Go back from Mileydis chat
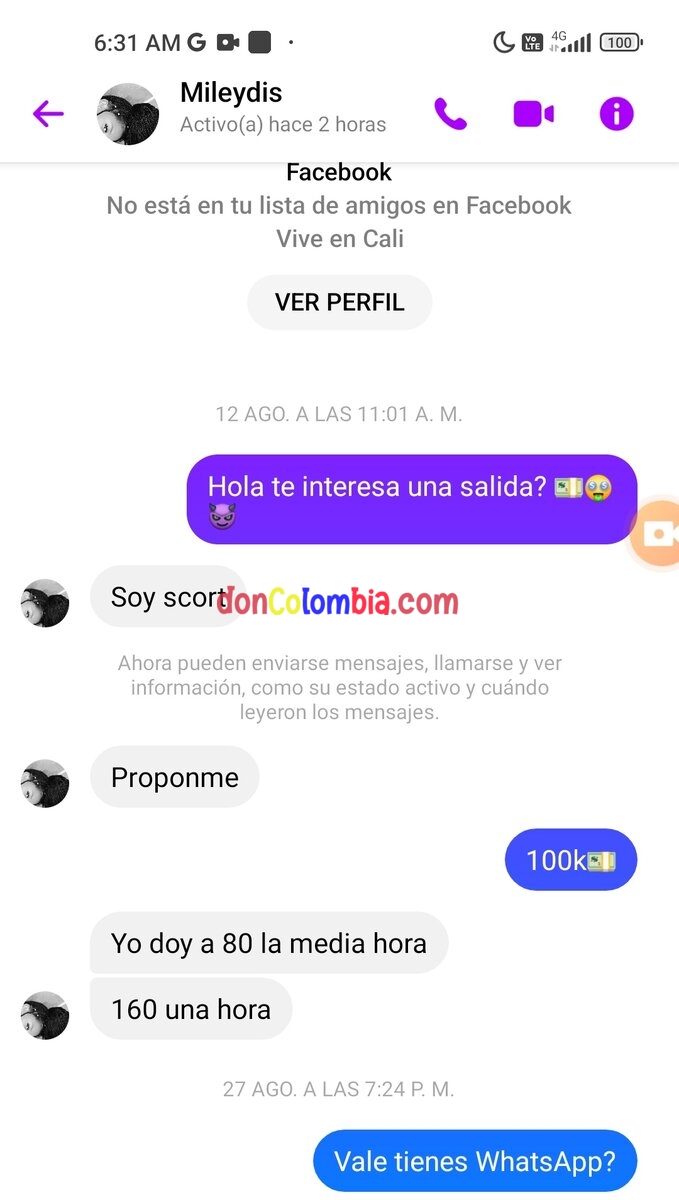679x1200 pixels. [x=48, y=114]
